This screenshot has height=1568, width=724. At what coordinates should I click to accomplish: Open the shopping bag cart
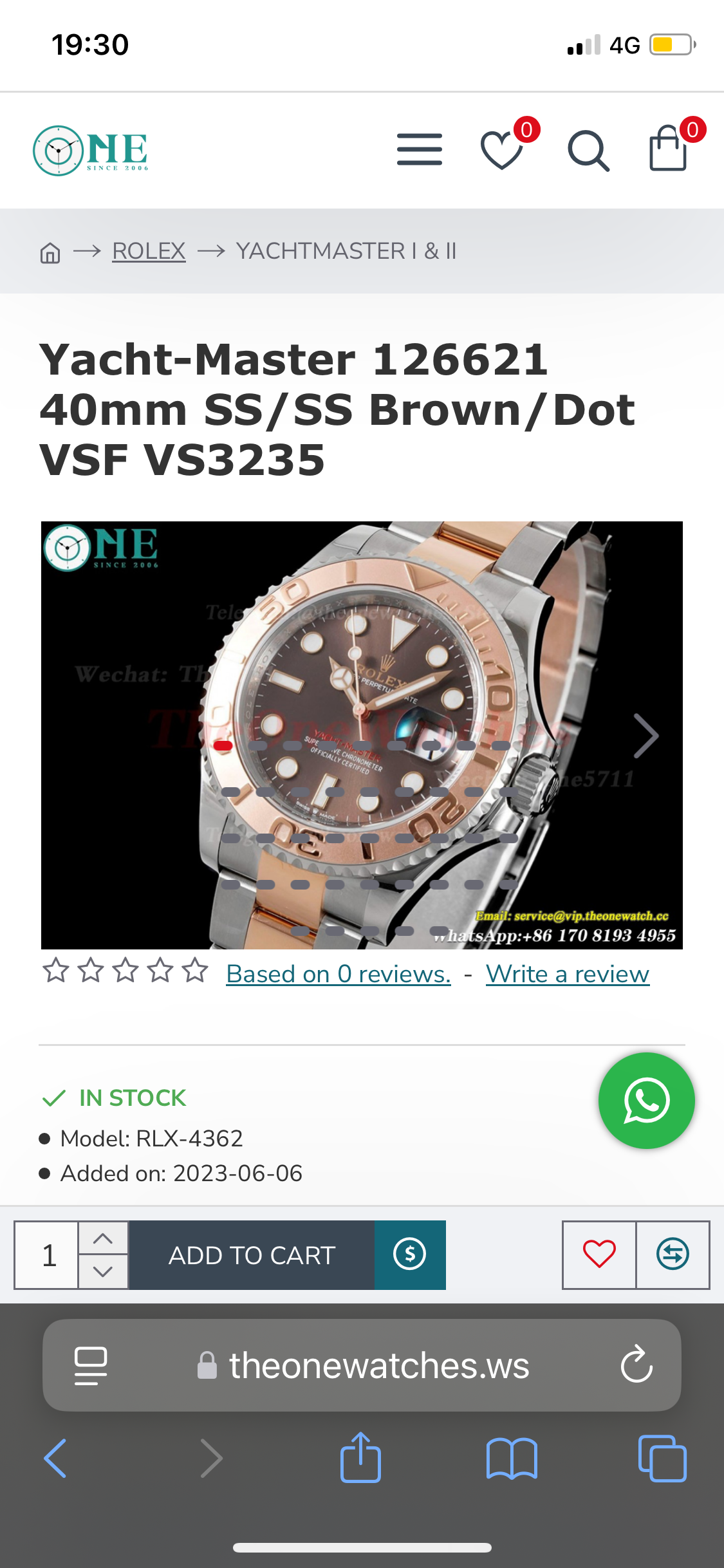pyautogui.click(x=668, y=149)
